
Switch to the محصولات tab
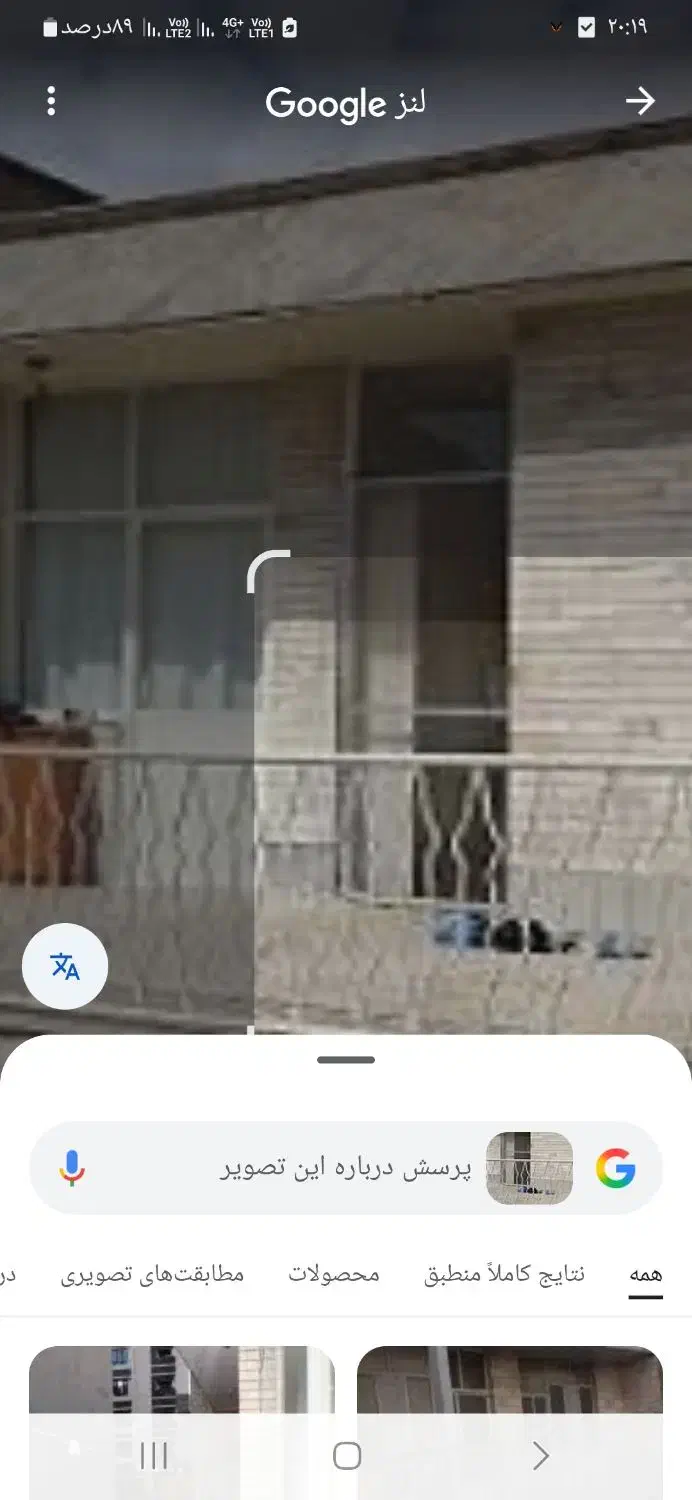tap(334, 1275)
